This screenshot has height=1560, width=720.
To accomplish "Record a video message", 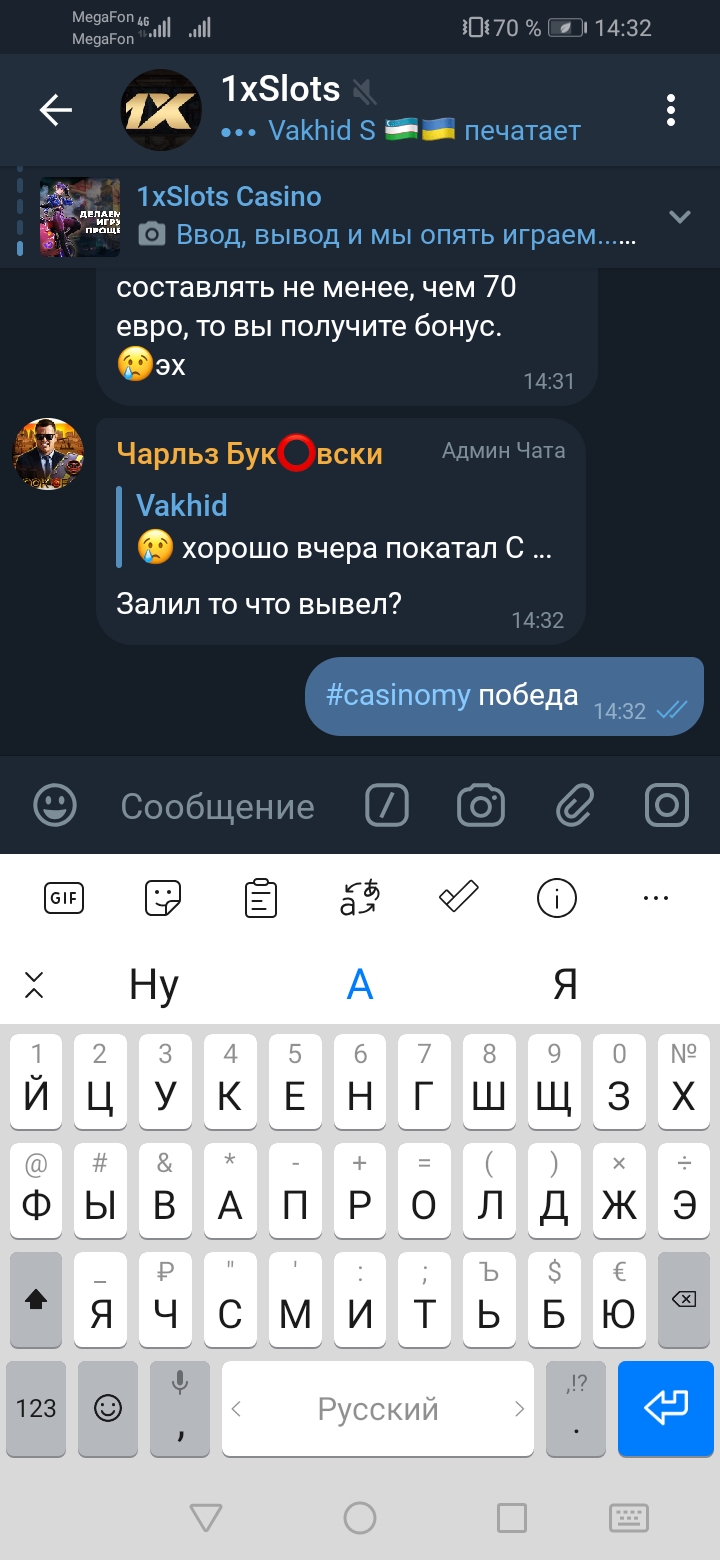I will 667,806.
